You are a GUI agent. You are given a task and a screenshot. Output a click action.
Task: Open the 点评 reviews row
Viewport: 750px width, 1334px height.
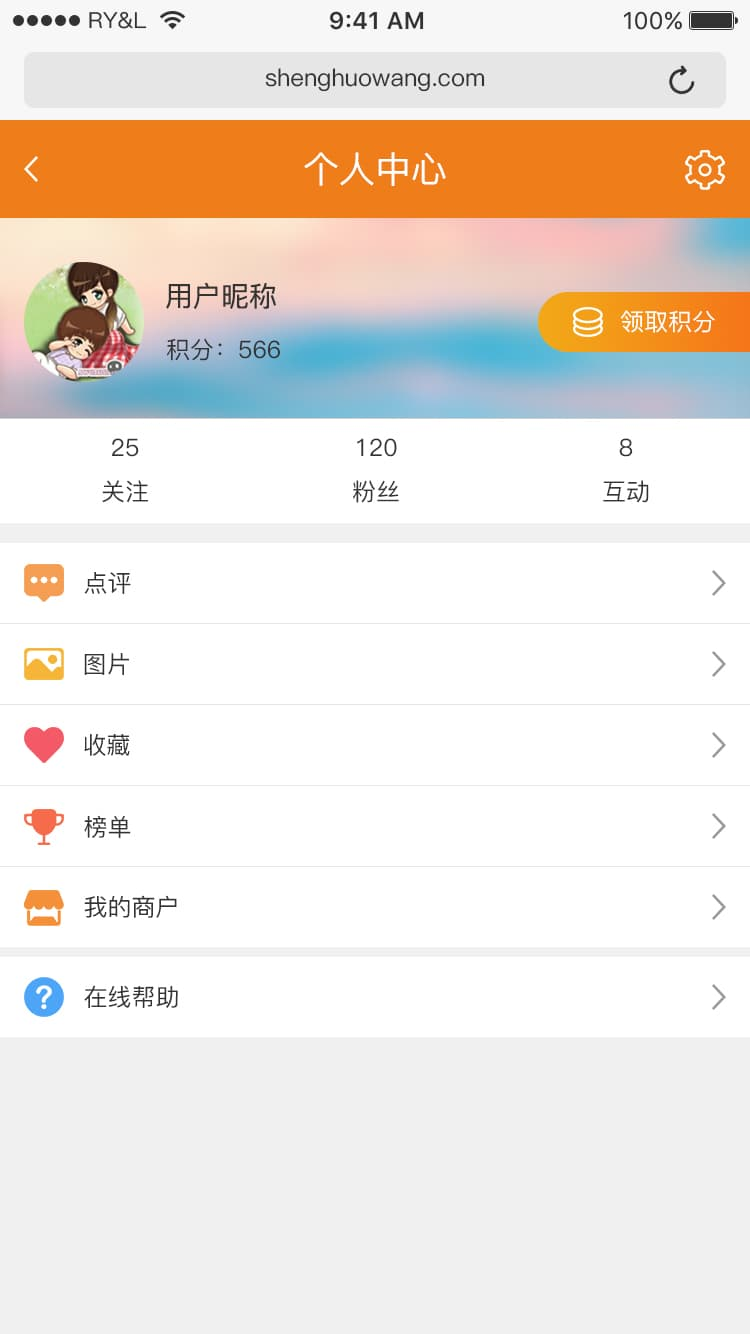point(375,583)
